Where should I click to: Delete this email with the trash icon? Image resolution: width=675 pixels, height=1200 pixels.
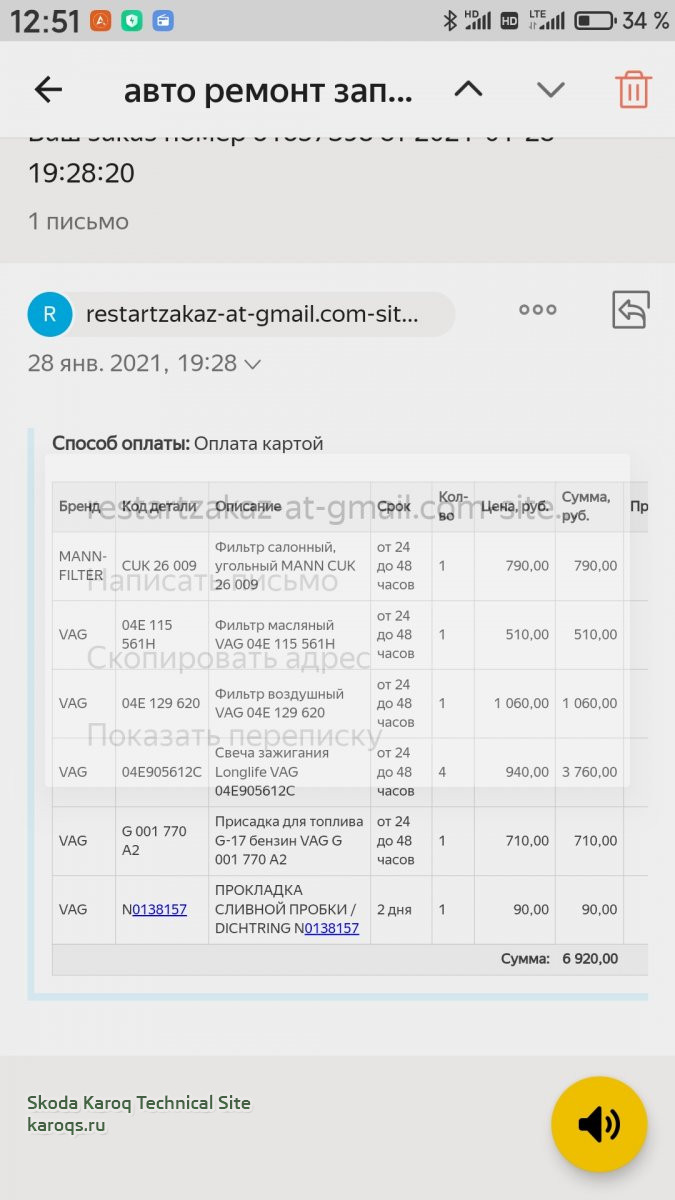click(x=633, y=90)
